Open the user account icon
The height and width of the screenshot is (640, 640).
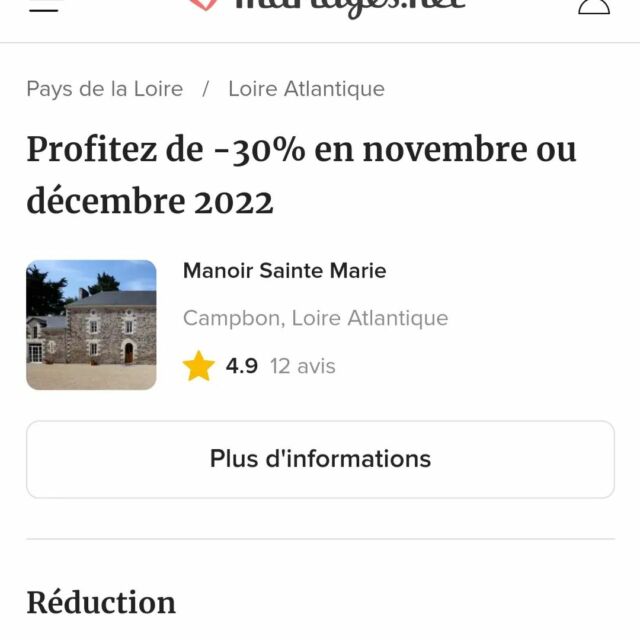coord(594,6)
